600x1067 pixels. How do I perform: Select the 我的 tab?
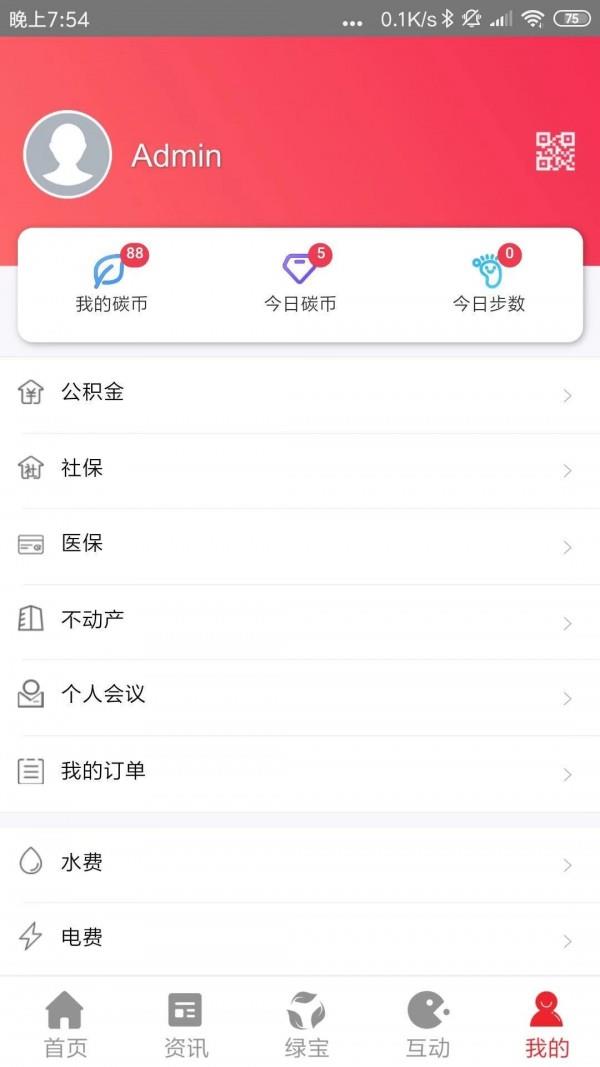pos(547,1023)
